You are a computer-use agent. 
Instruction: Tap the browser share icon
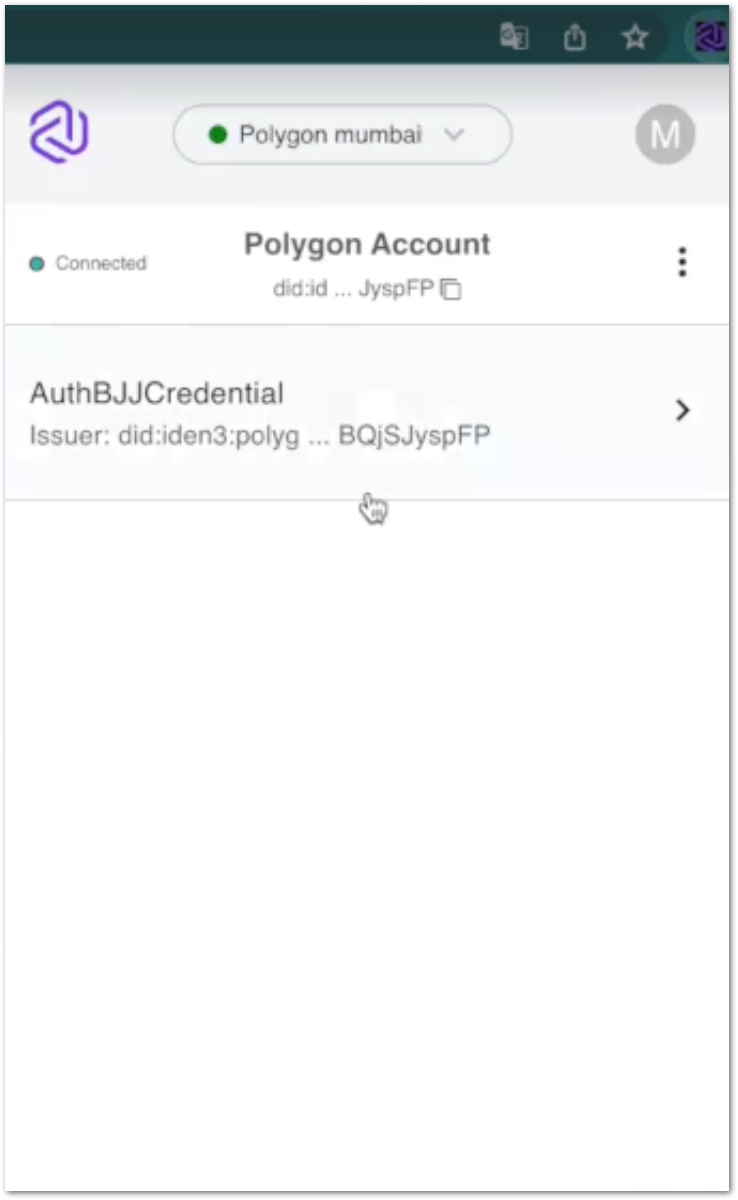pyautogui.click(x=574, y=38)
